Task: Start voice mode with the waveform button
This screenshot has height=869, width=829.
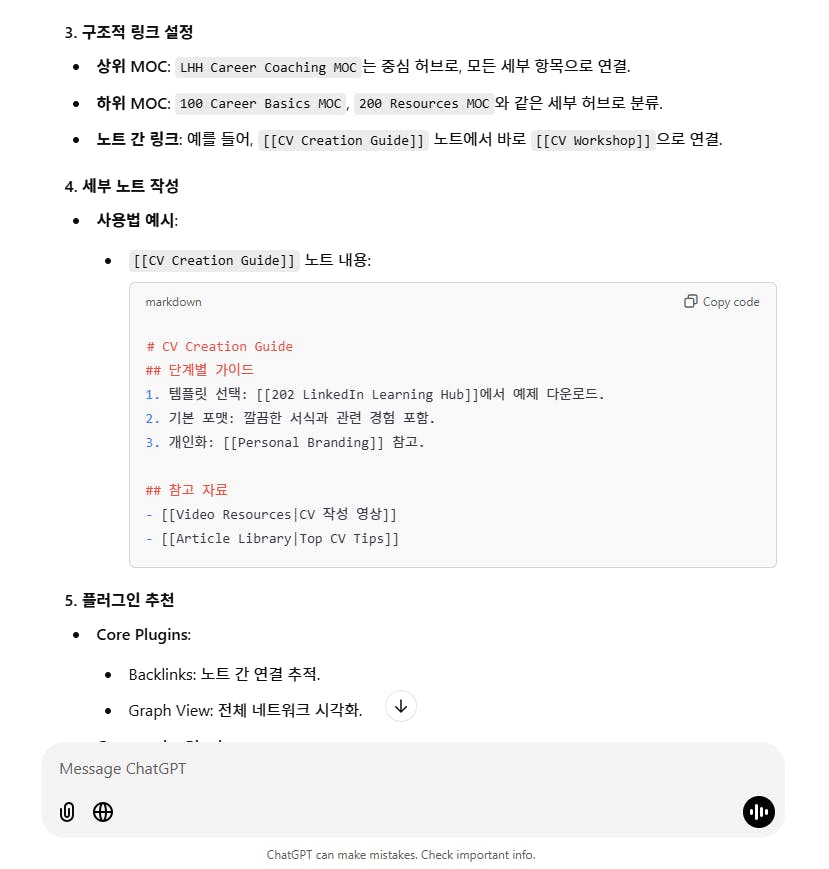Action: point(758,812)
